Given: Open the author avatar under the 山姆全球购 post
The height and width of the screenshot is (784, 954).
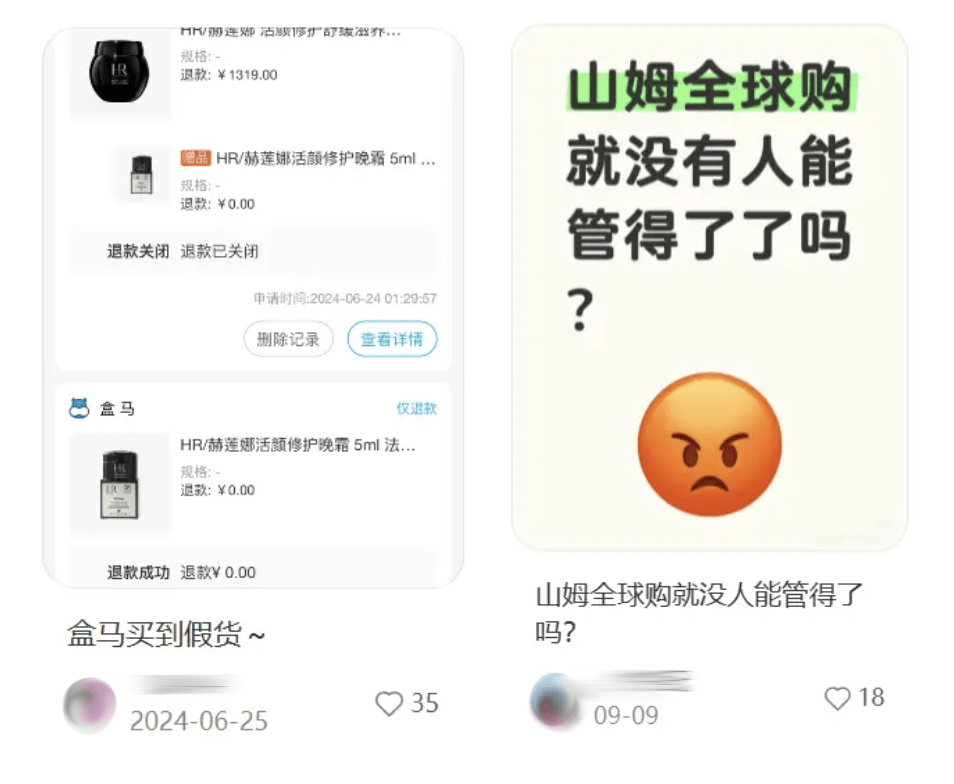Looking at the screenshot, I should click(x=556, y=699).
